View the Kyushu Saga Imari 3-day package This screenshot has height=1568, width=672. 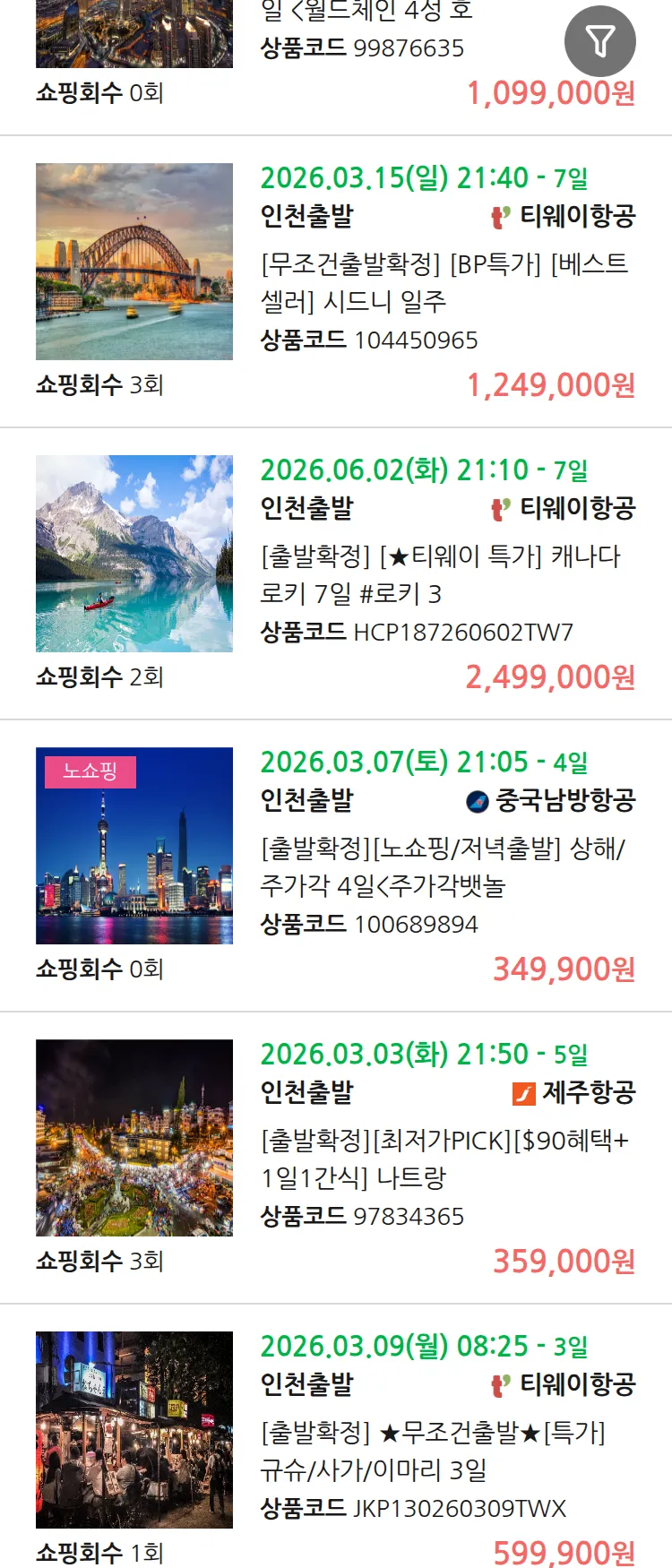(x=433, y=1451)
